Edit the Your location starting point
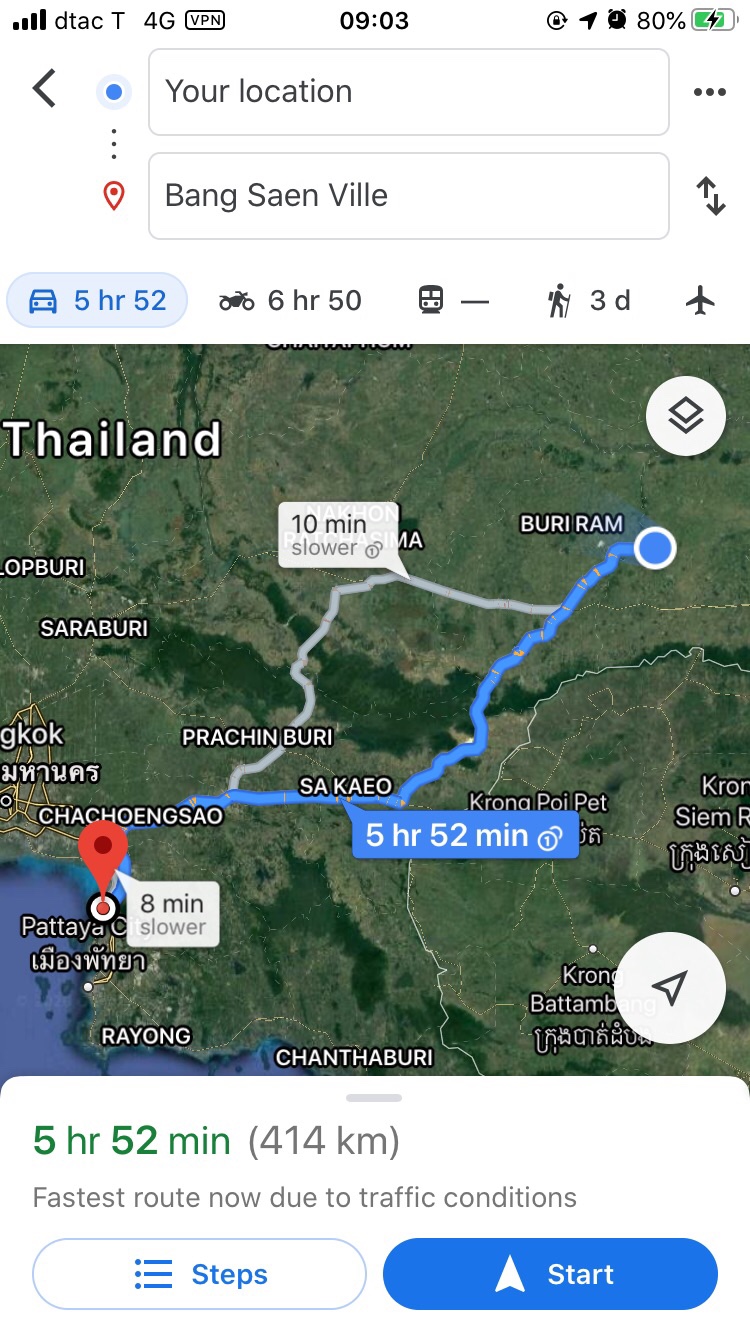750x1334 pixels. pyautogui.click(x=408, y=92)
